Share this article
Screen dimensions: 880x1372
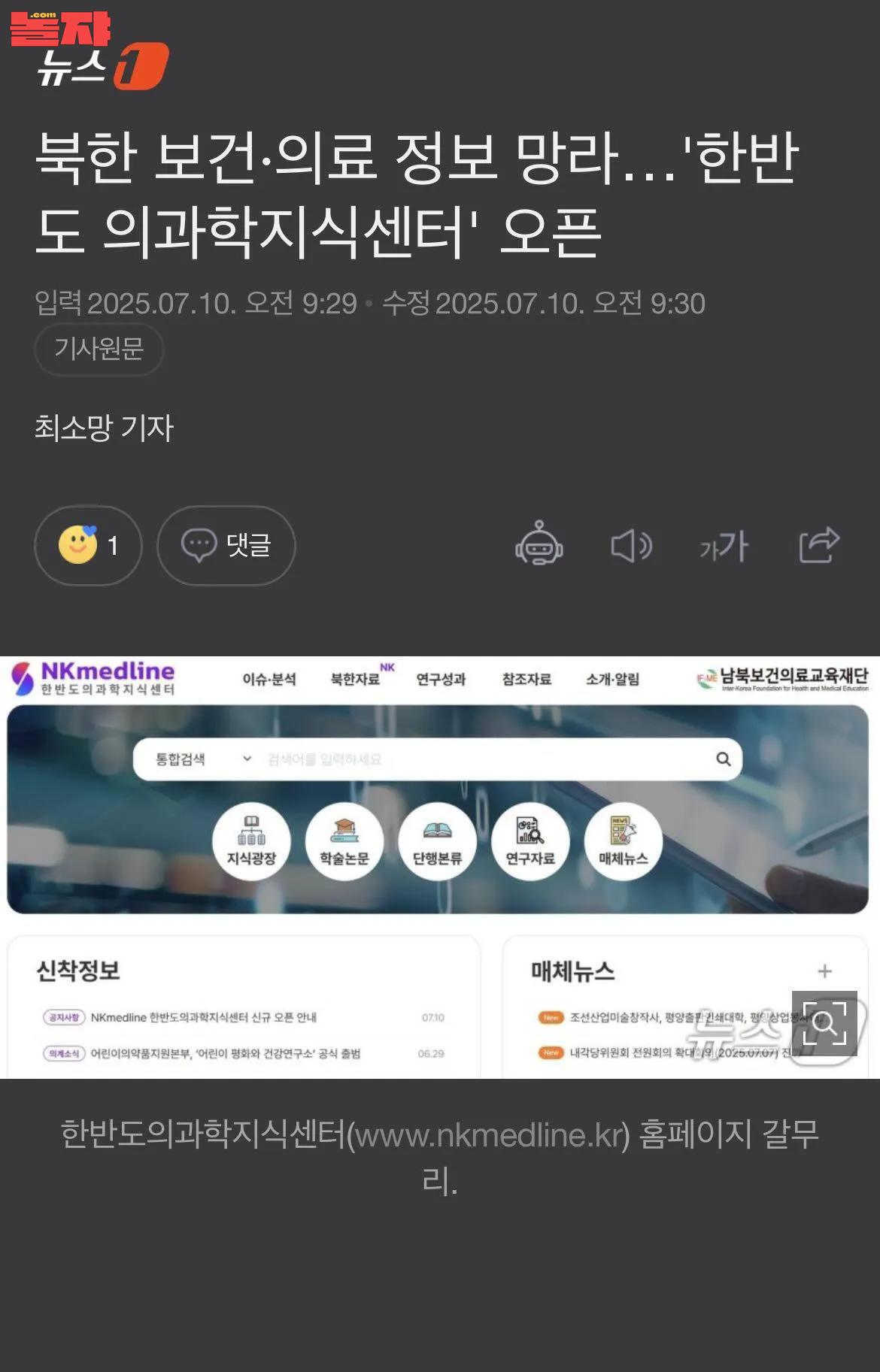(x=818, y=544)
